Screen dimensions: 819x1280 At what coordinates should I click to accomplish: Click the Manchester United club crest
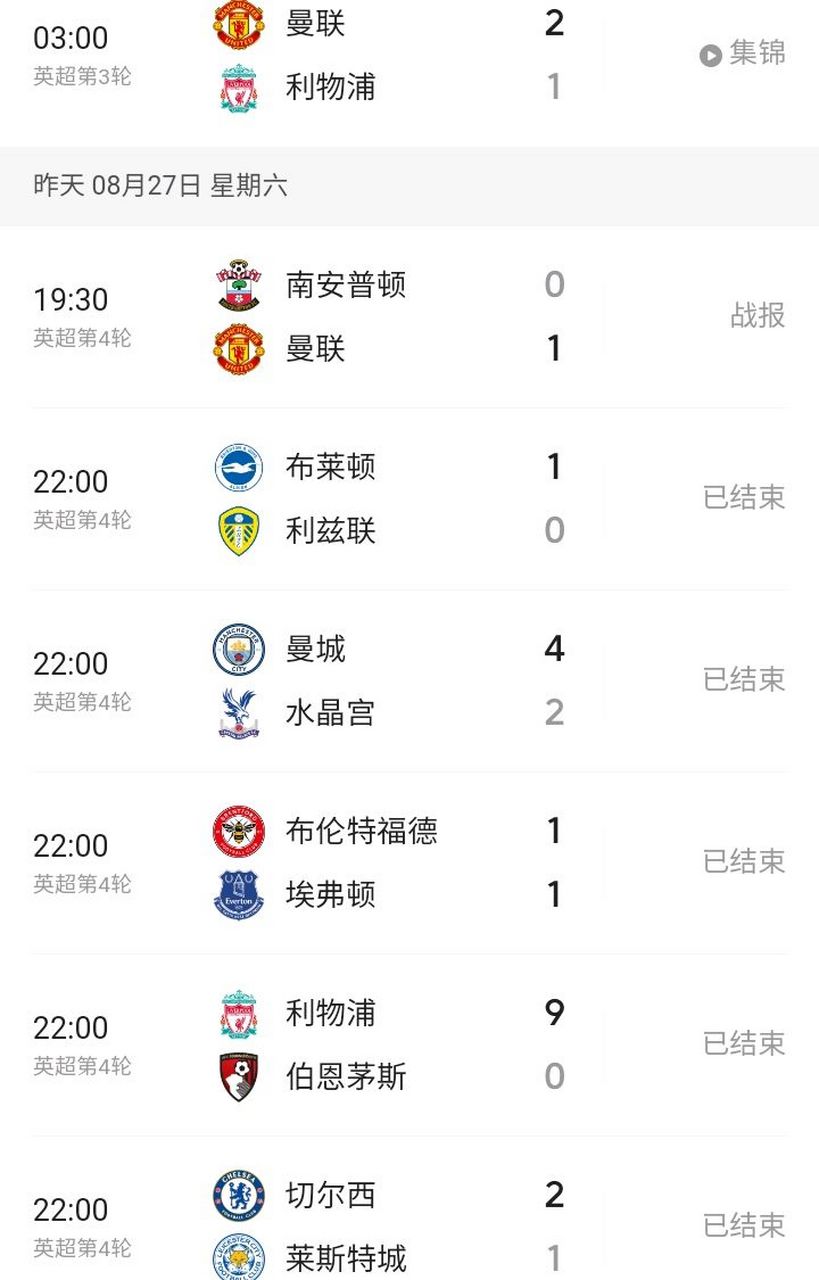(237, 24)
